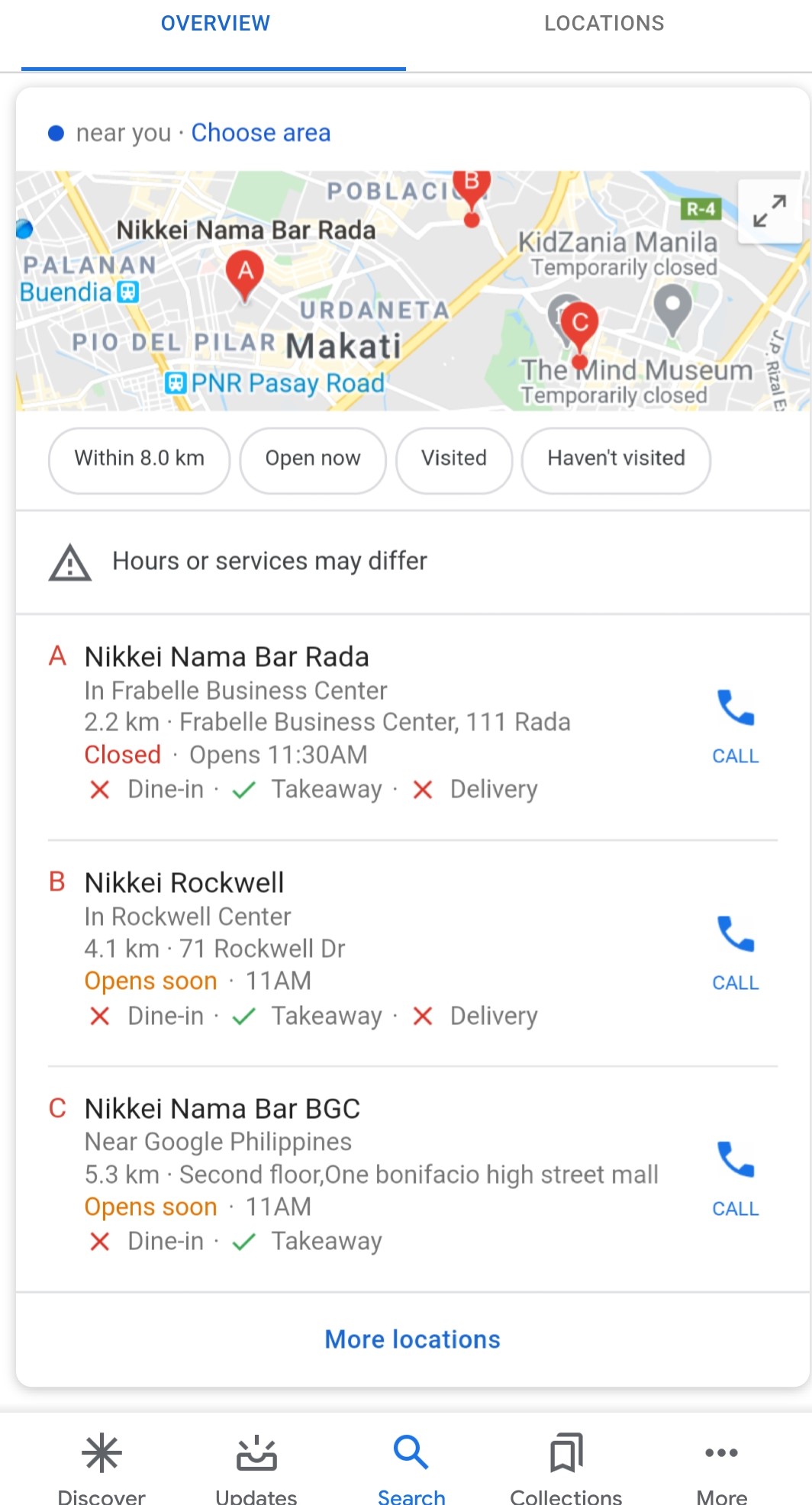Tap the Choose area link
The width and height of the screenshot is (812, 1505).
[260, 133]
